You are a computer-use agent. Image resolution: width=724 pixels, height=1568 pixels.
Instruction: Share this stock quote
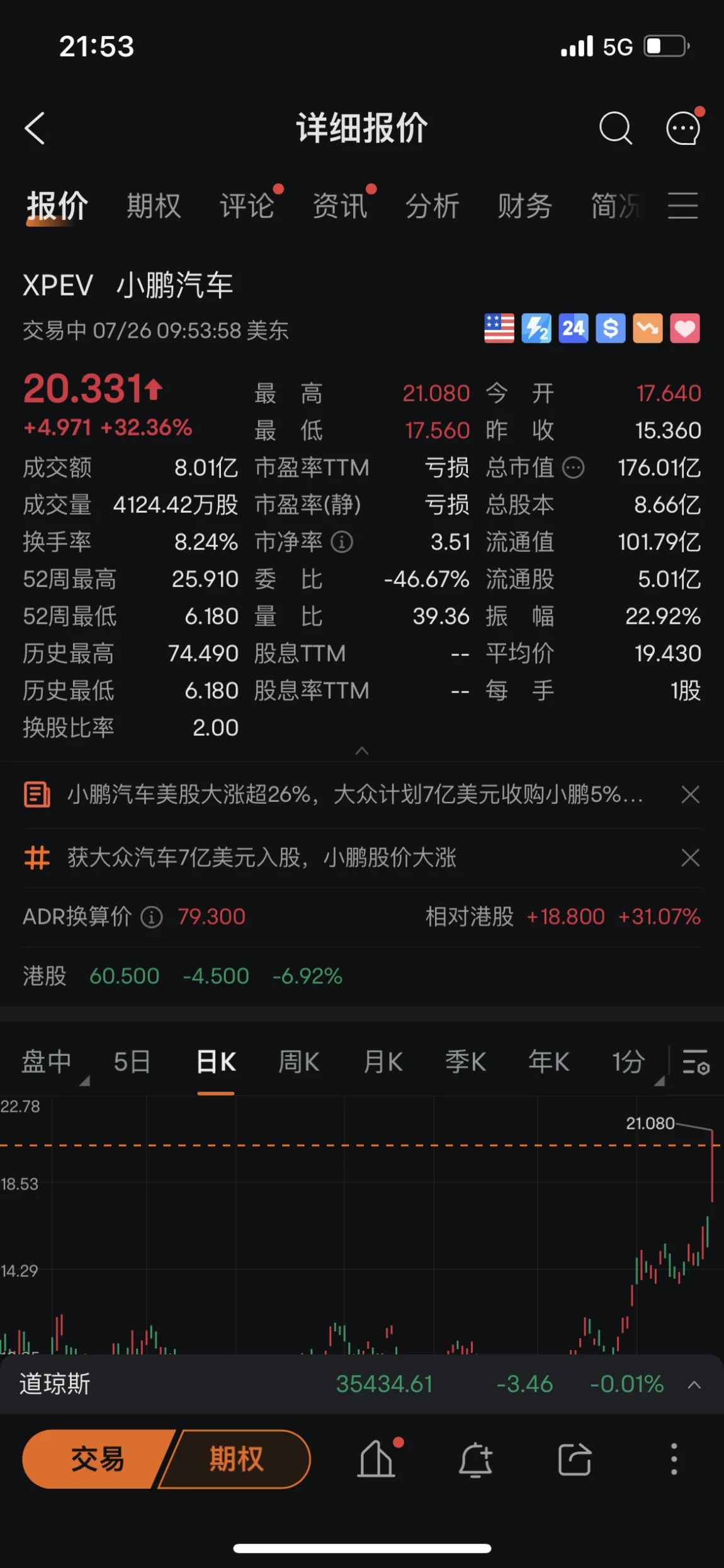click(575, 1459)
